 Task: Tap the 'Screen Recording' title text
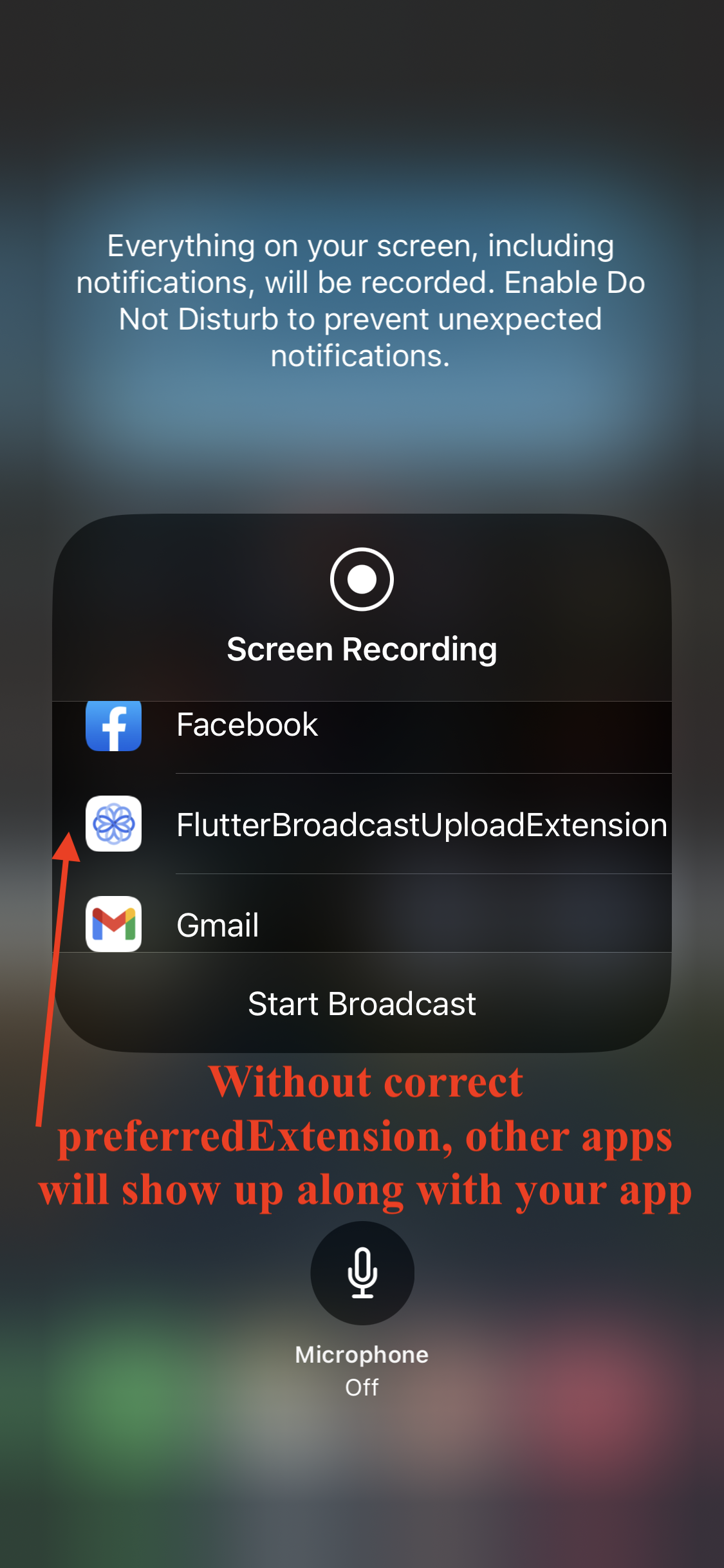(x=362, y=648)
